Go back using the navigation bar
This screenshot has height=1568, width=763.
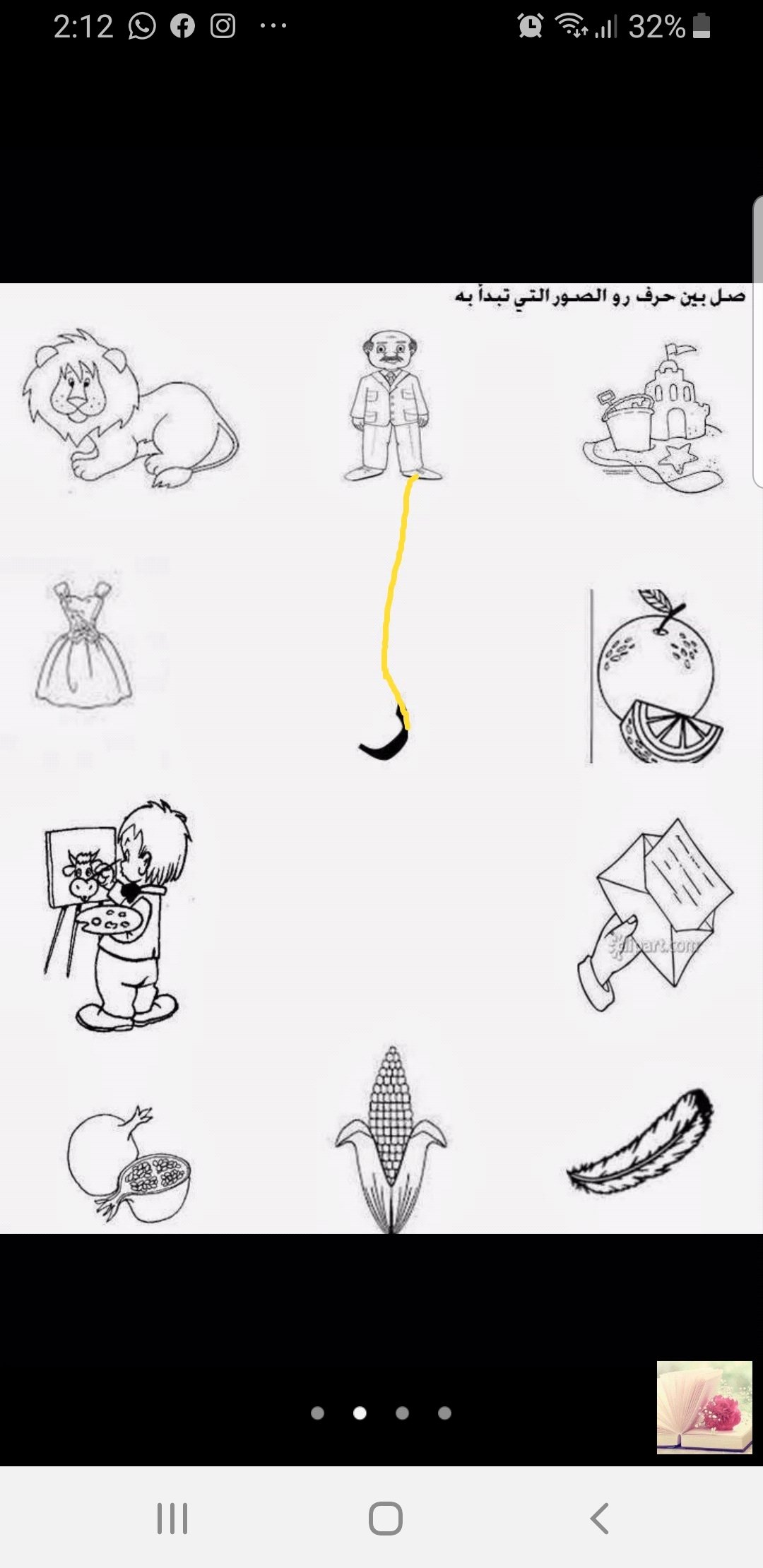coord(599,1518)
